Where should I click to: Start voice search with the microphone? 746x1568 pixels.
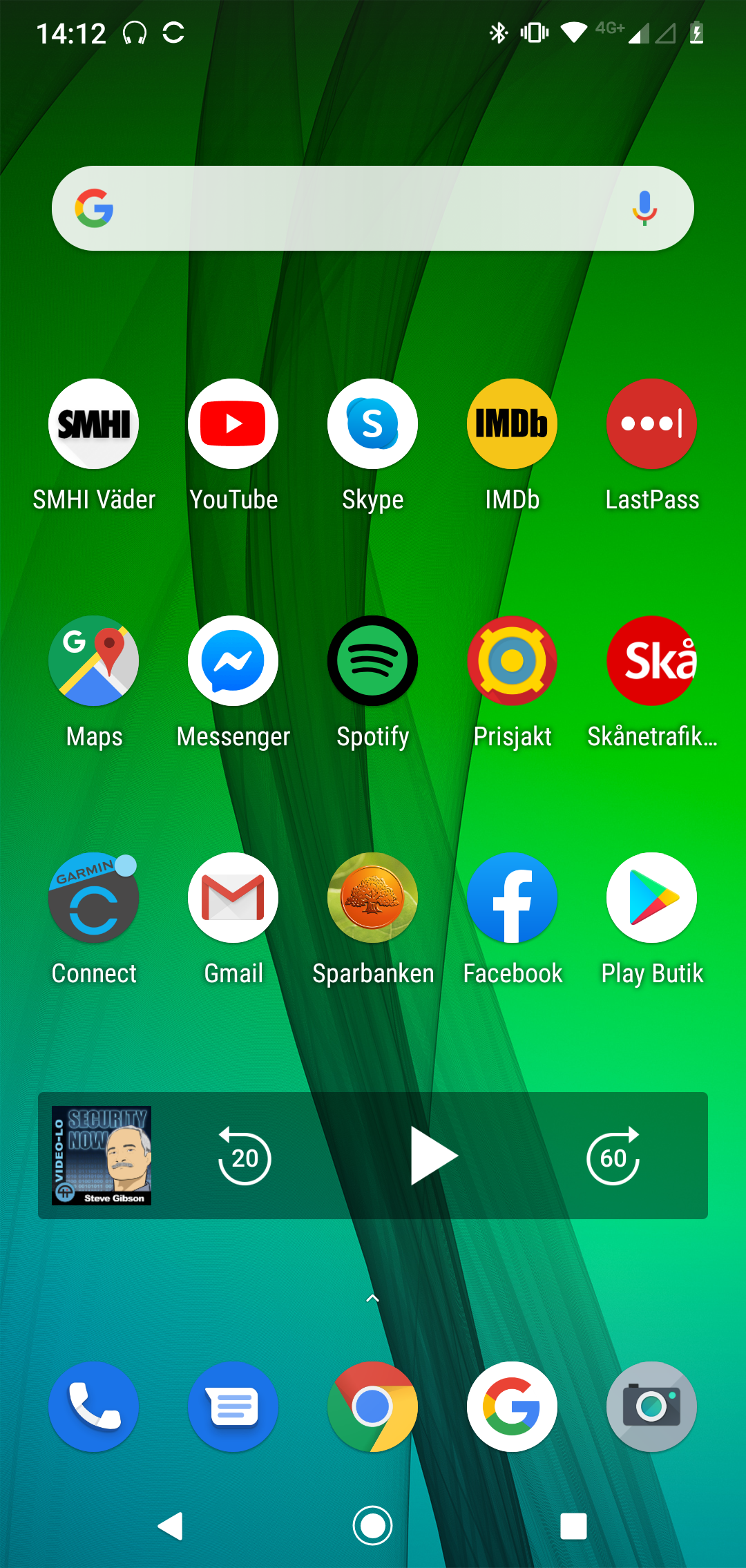click(x=644, y=208)
